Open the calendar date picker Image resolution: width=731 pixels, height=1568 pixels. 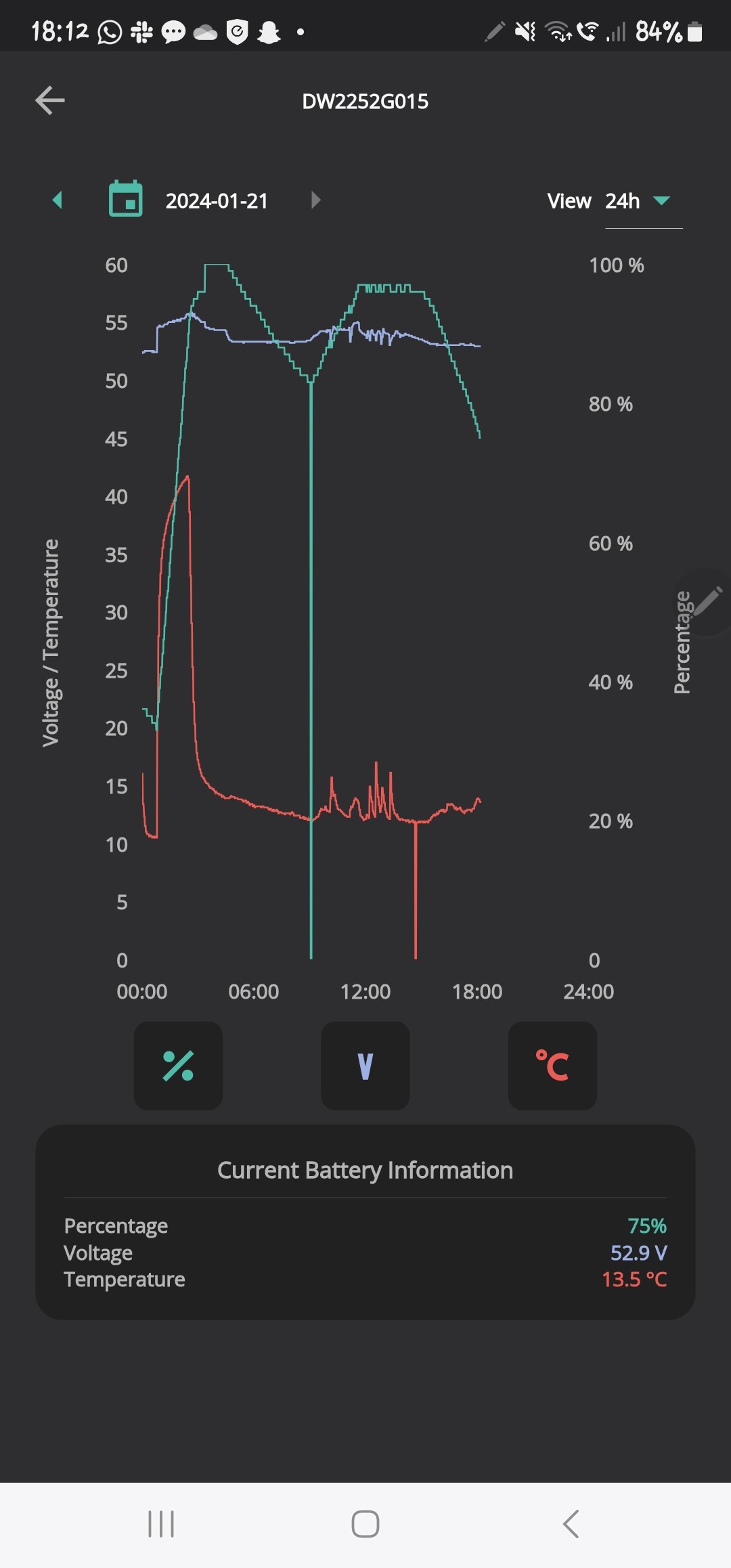126,199
